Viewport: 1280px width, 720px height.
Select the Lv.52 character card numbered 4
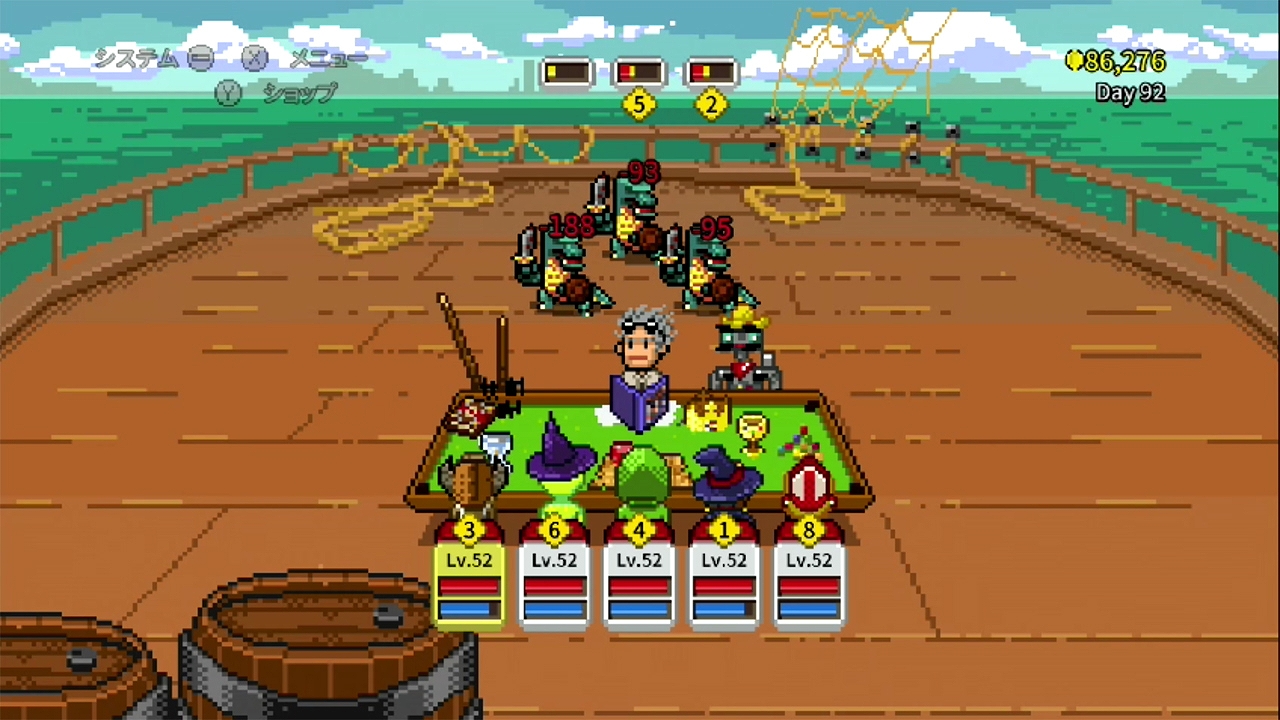[639, 578]
